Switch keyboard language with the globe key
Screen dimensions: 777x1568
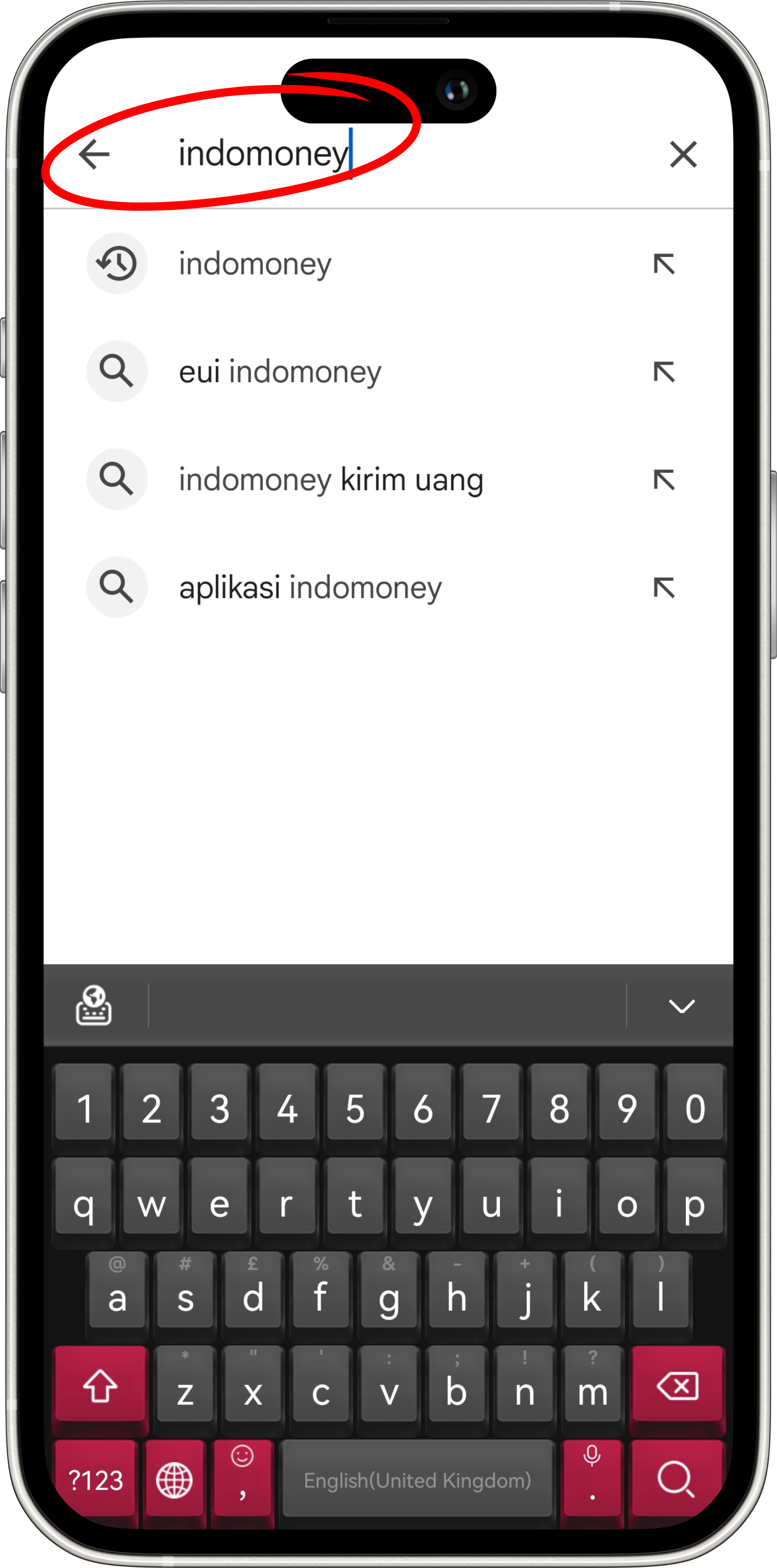click(174, 1479)
